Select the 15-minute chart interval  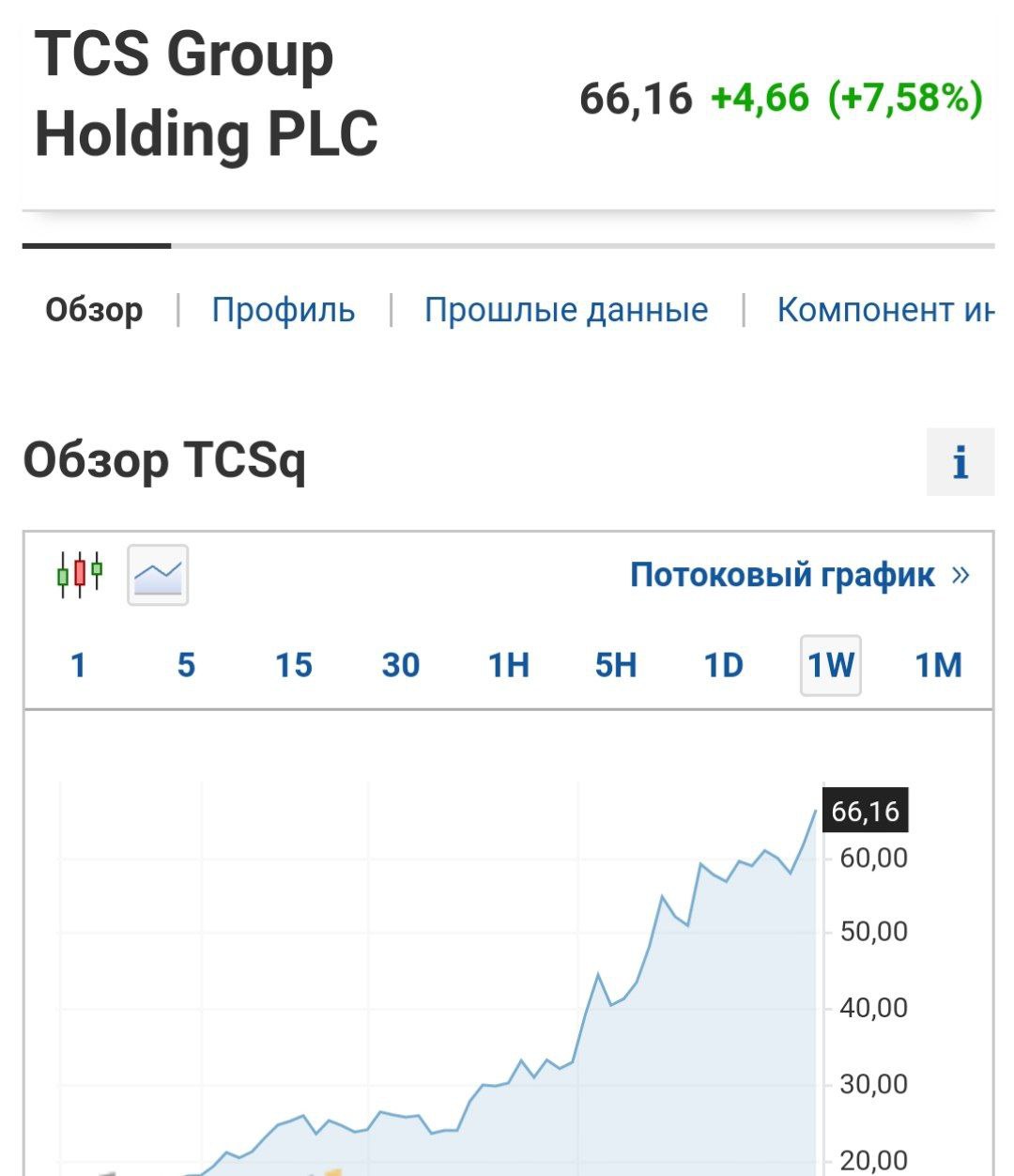(293, 667)
